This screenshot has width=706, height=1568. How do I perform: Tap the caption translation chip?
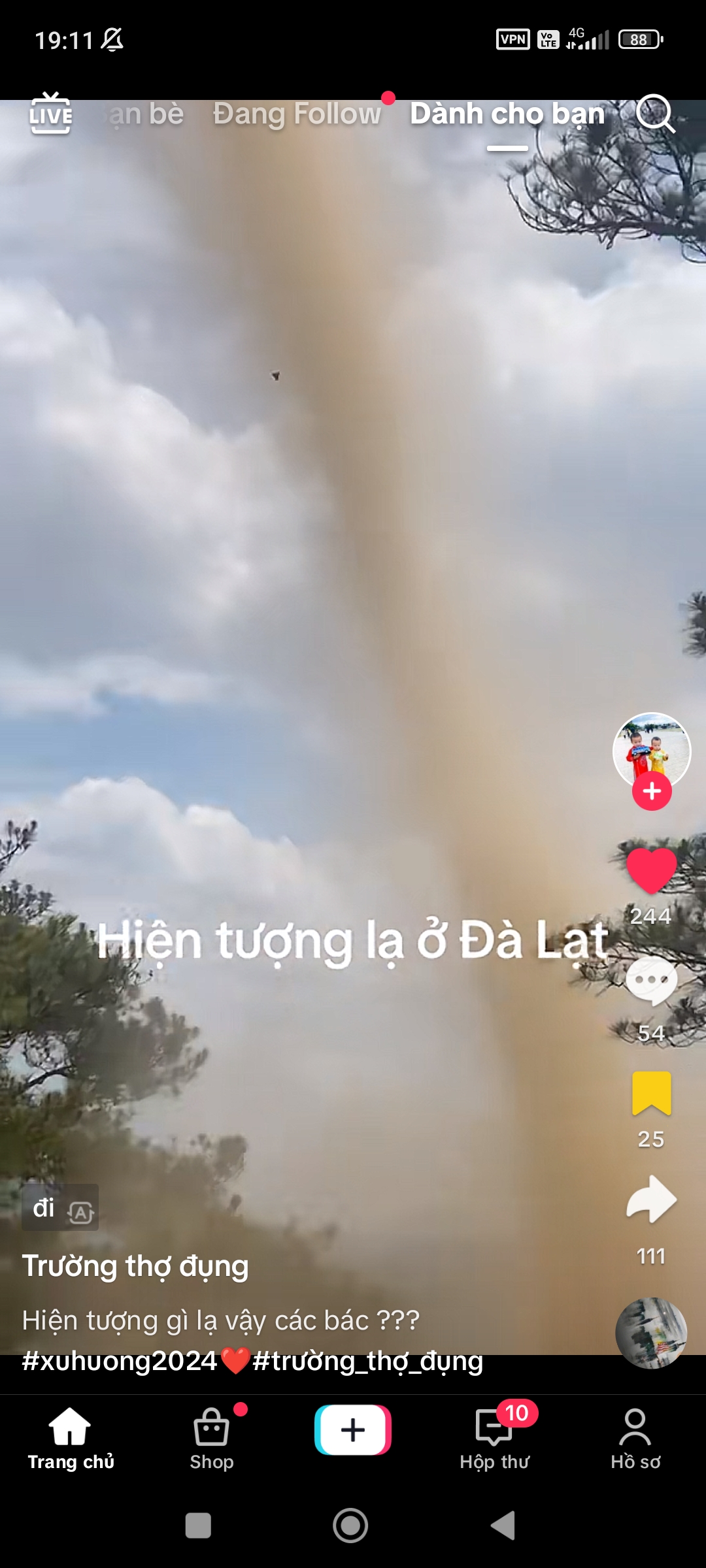[60, 1208]
